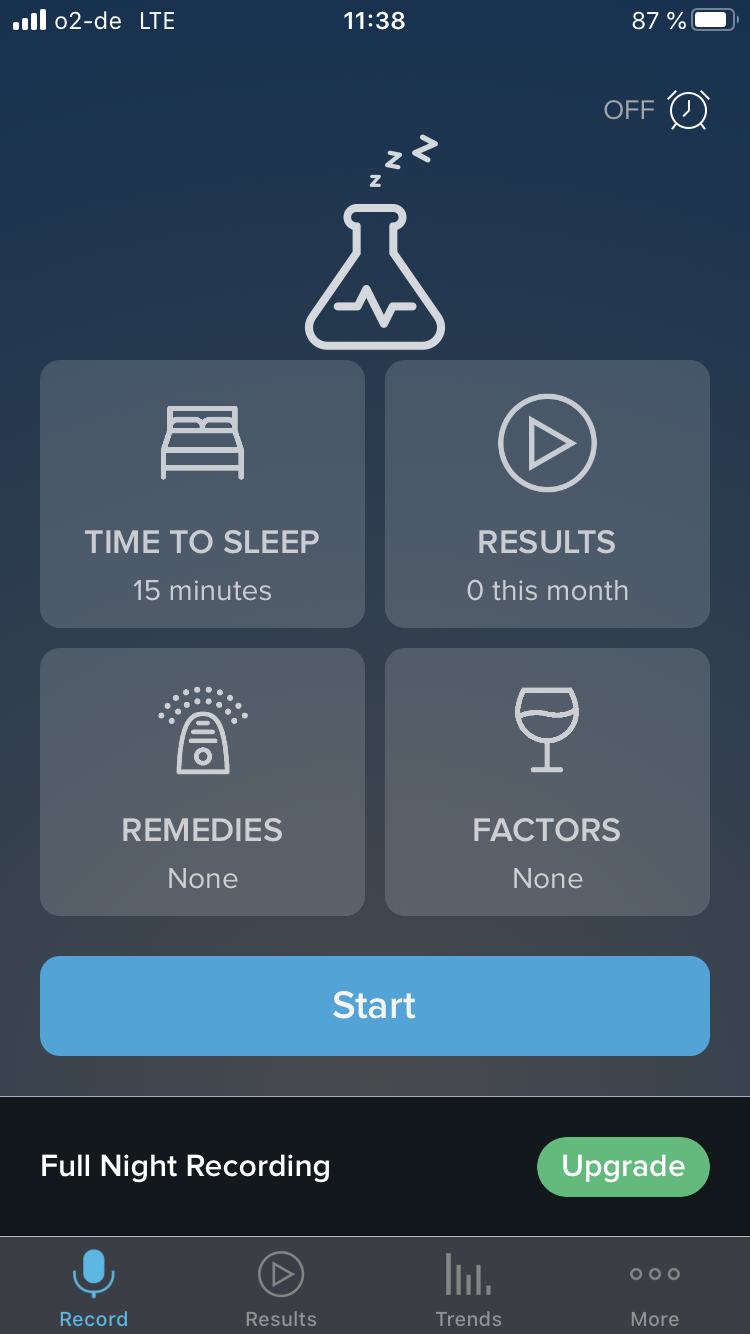
Task: Tap the green Upgrade button
Action: tap(623, 1166)
